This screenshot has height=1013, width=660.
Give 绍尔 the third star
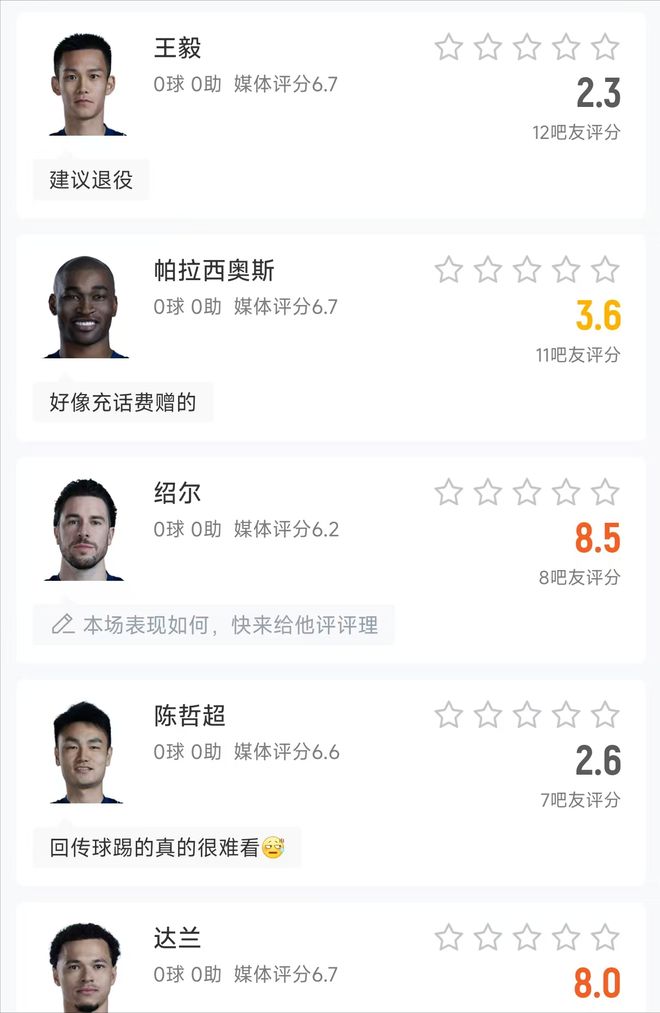tap(527, 492)
